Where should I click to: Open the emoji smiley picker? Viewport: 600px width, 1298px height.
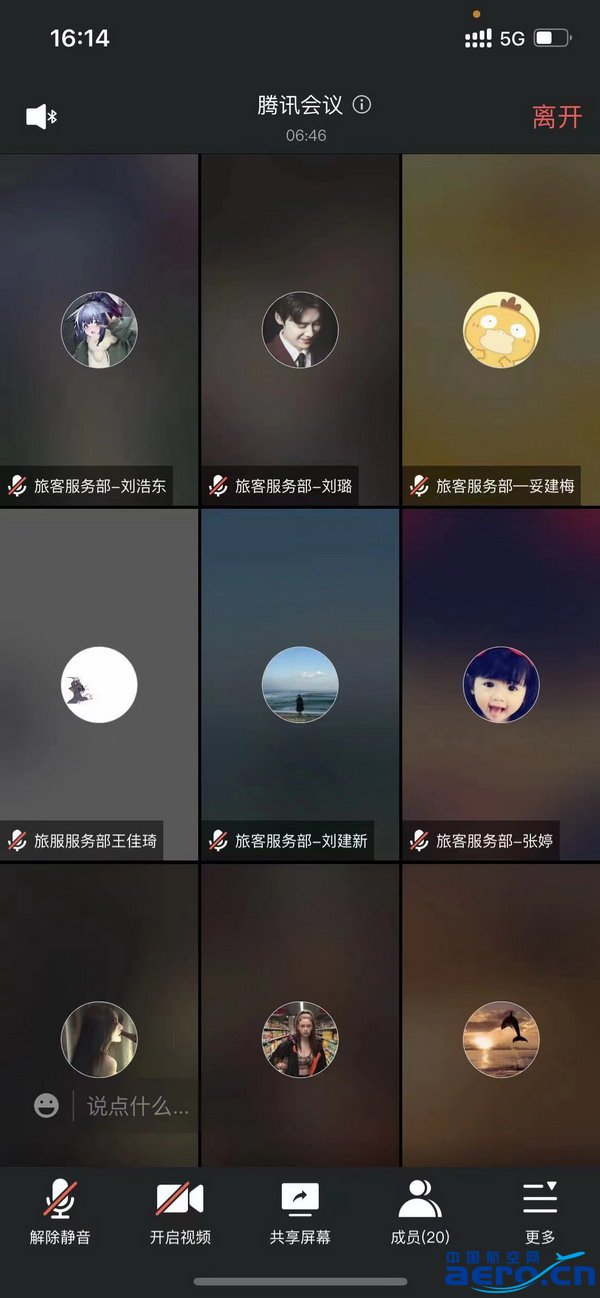(46, 1105)
